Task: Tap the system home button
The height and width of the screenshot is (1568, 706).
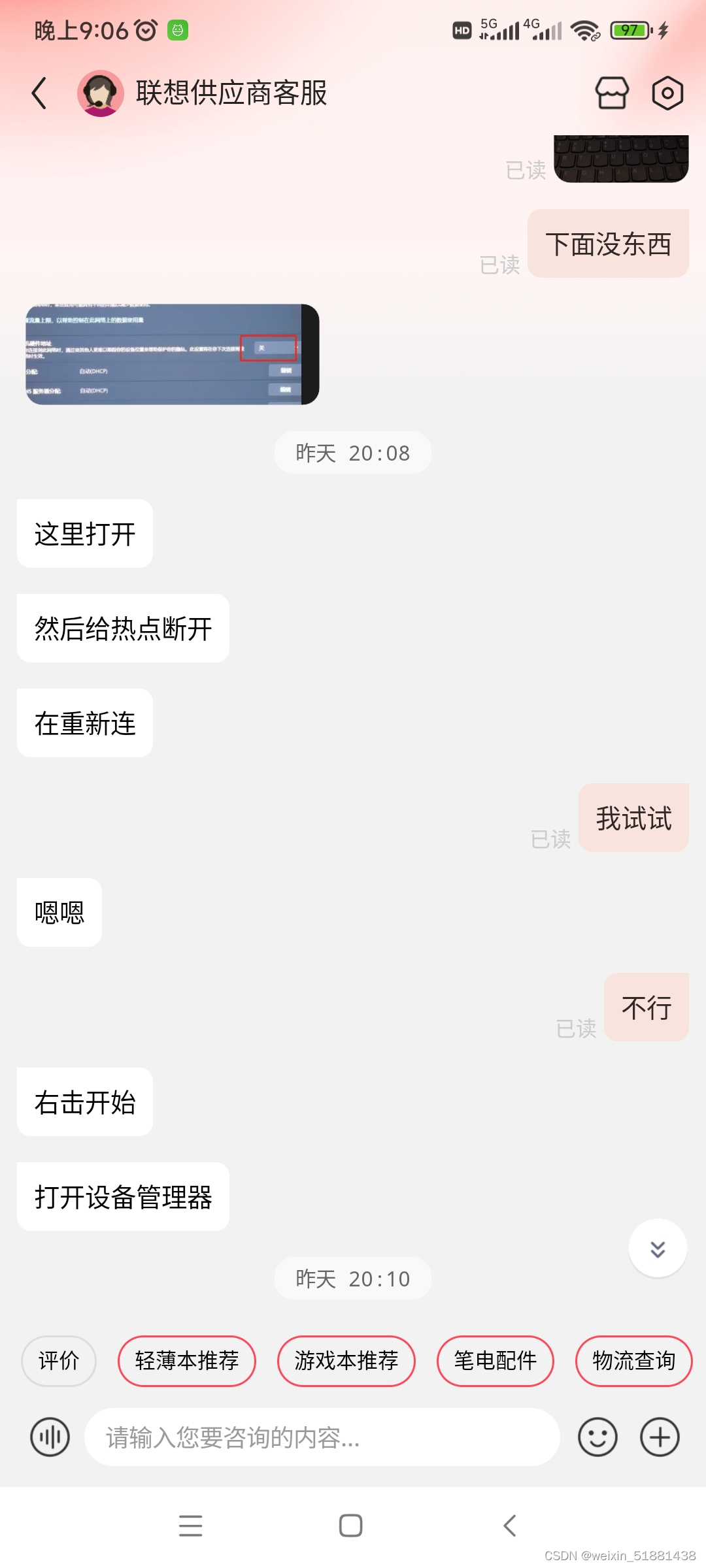Action: click(x=351, y=1526)
